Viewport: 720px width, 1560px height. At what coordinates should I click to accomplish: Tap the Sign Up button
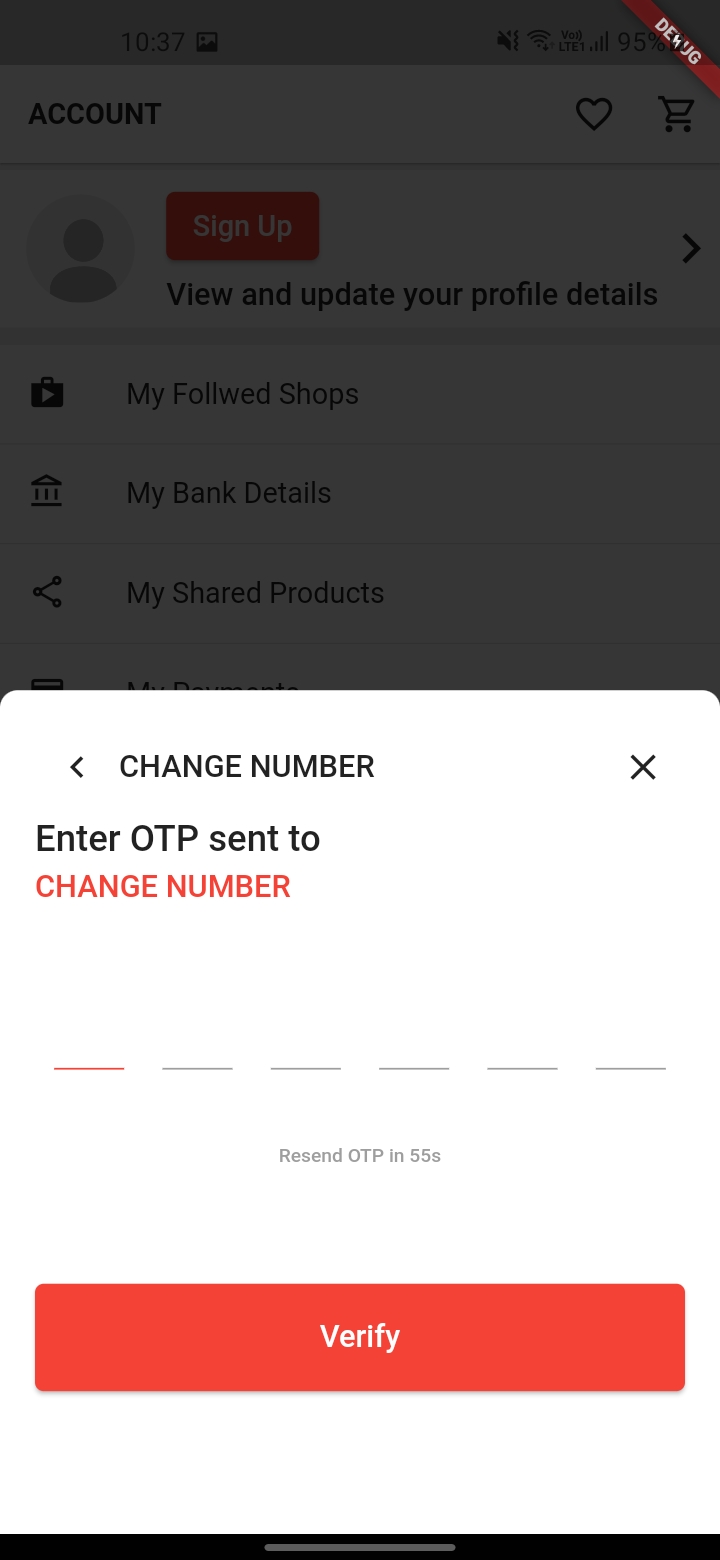coord(242,226)
